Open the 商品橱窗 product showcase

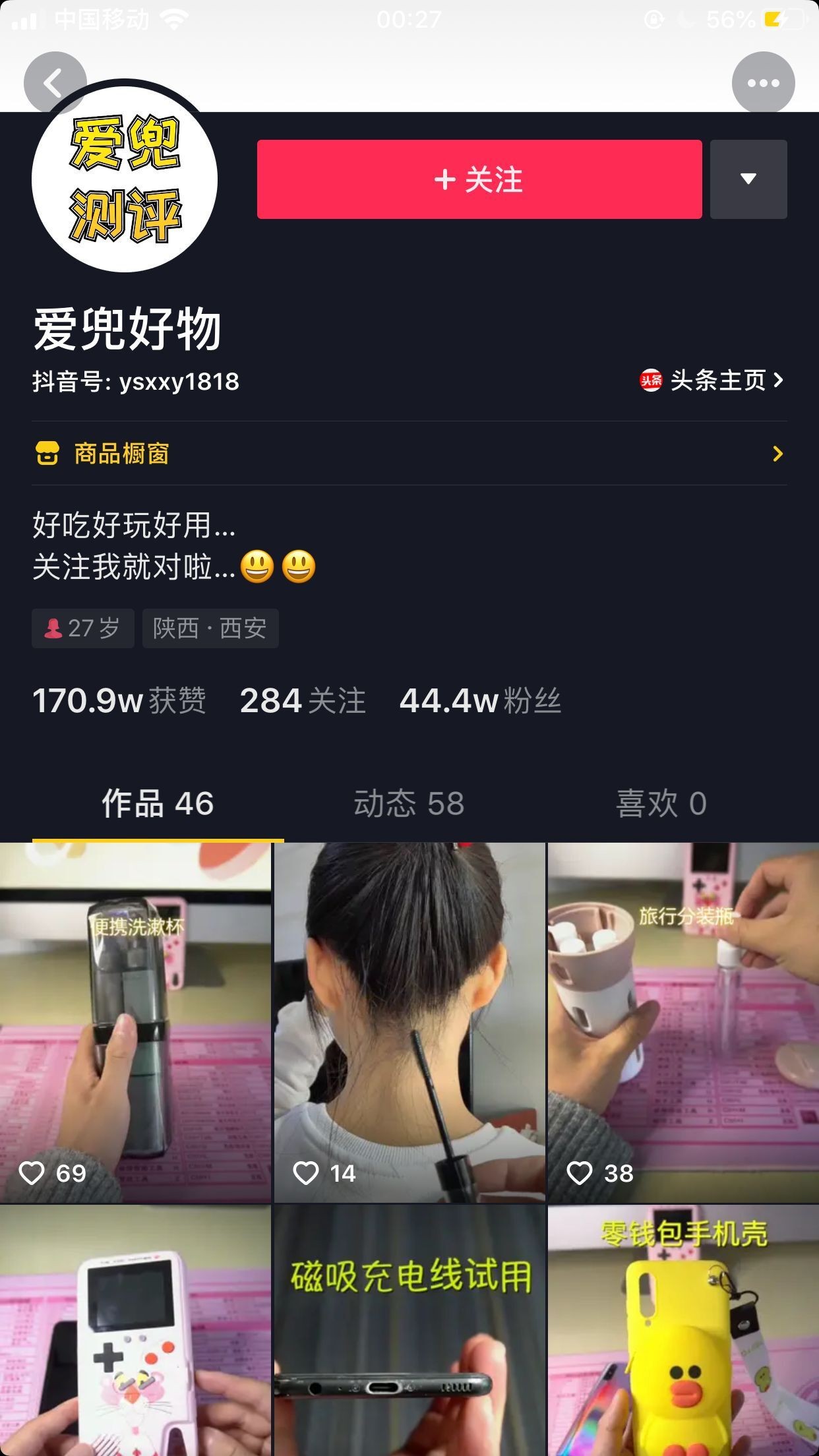click(409, 454)
